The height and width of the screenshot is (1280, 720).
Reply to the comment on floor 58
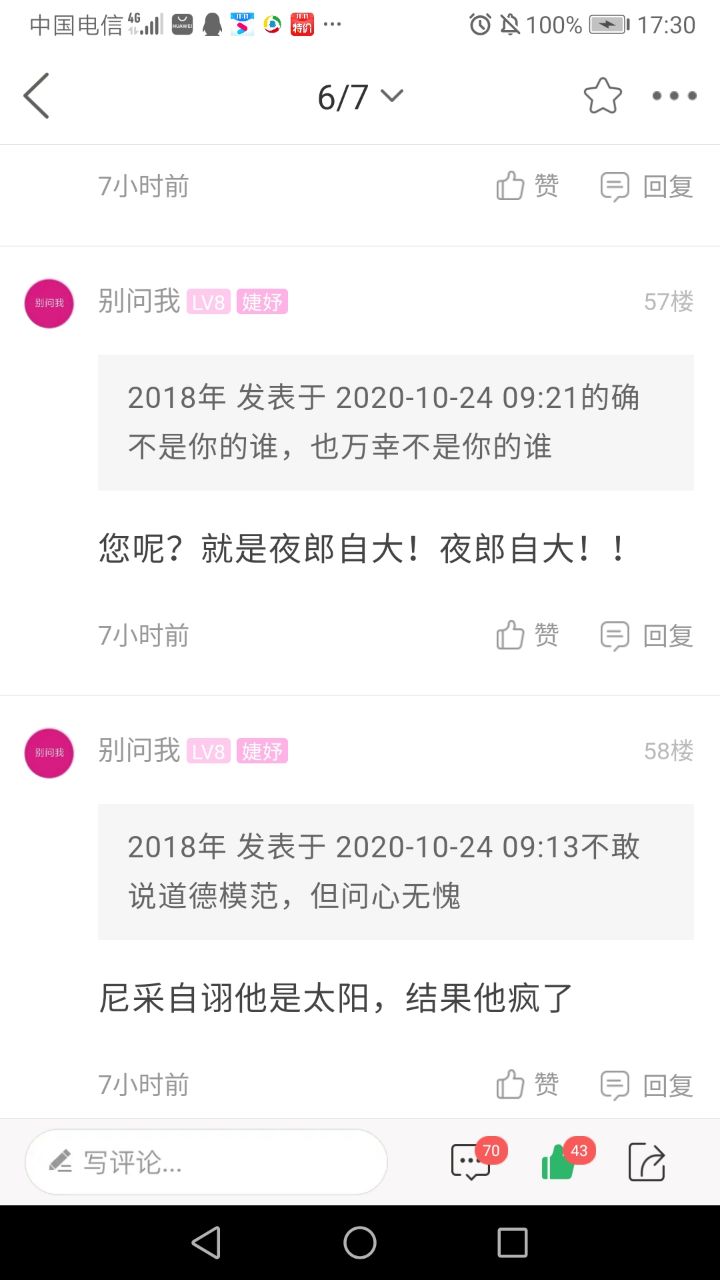647,1084
